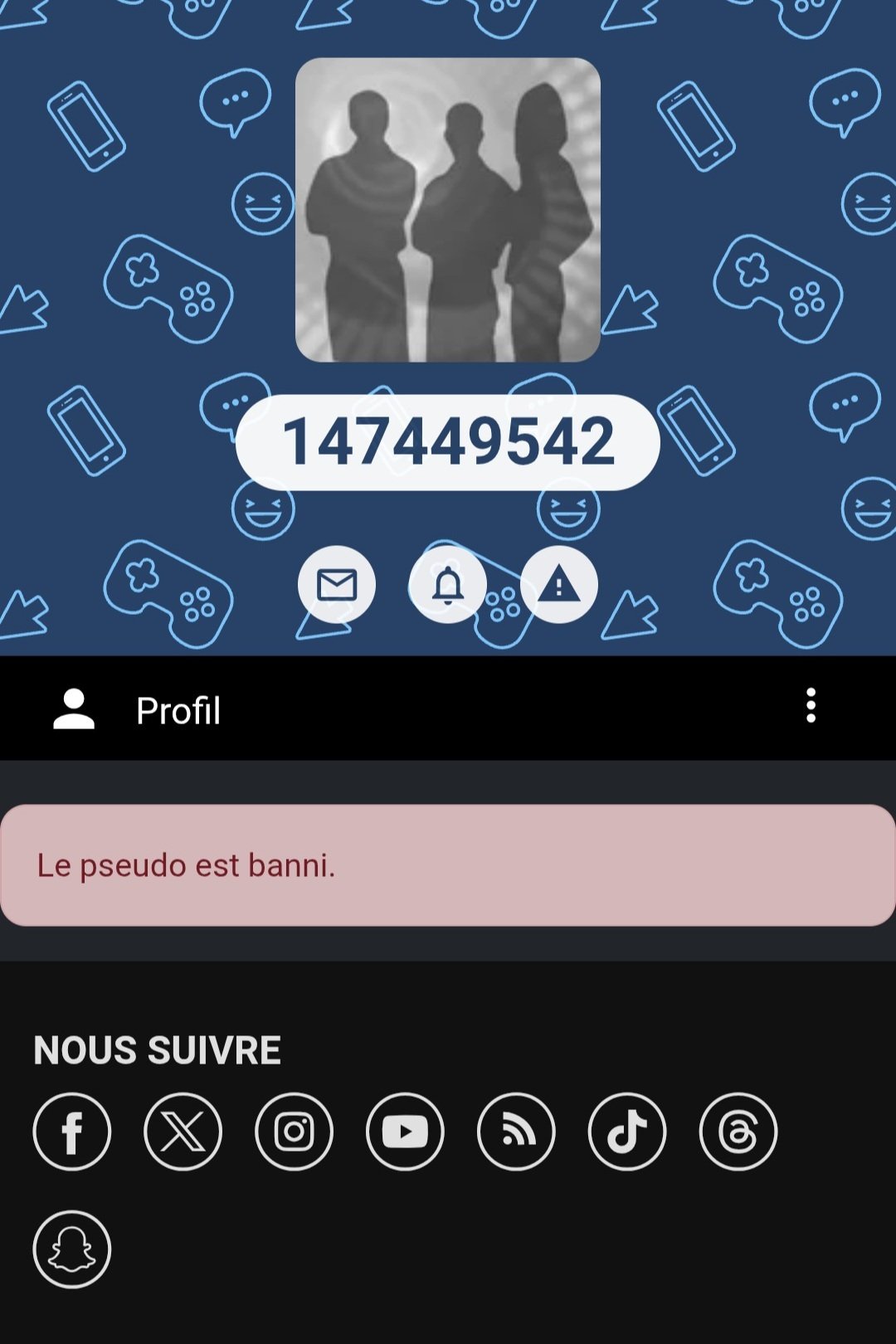
Task: Open the Threads account link
Action: tap(738, 1132)
